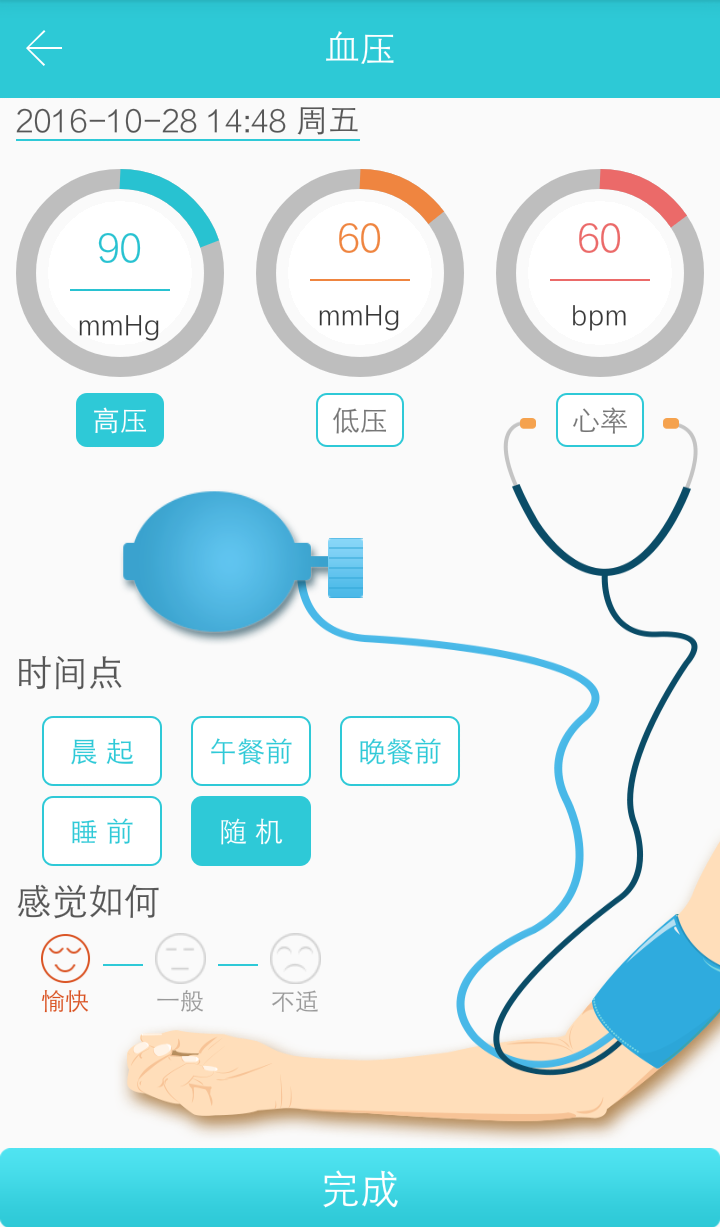Screen dimensions: 720x1227
Task: Select the 晚餐前 before-dinner time point
Action: coord(399,751)
